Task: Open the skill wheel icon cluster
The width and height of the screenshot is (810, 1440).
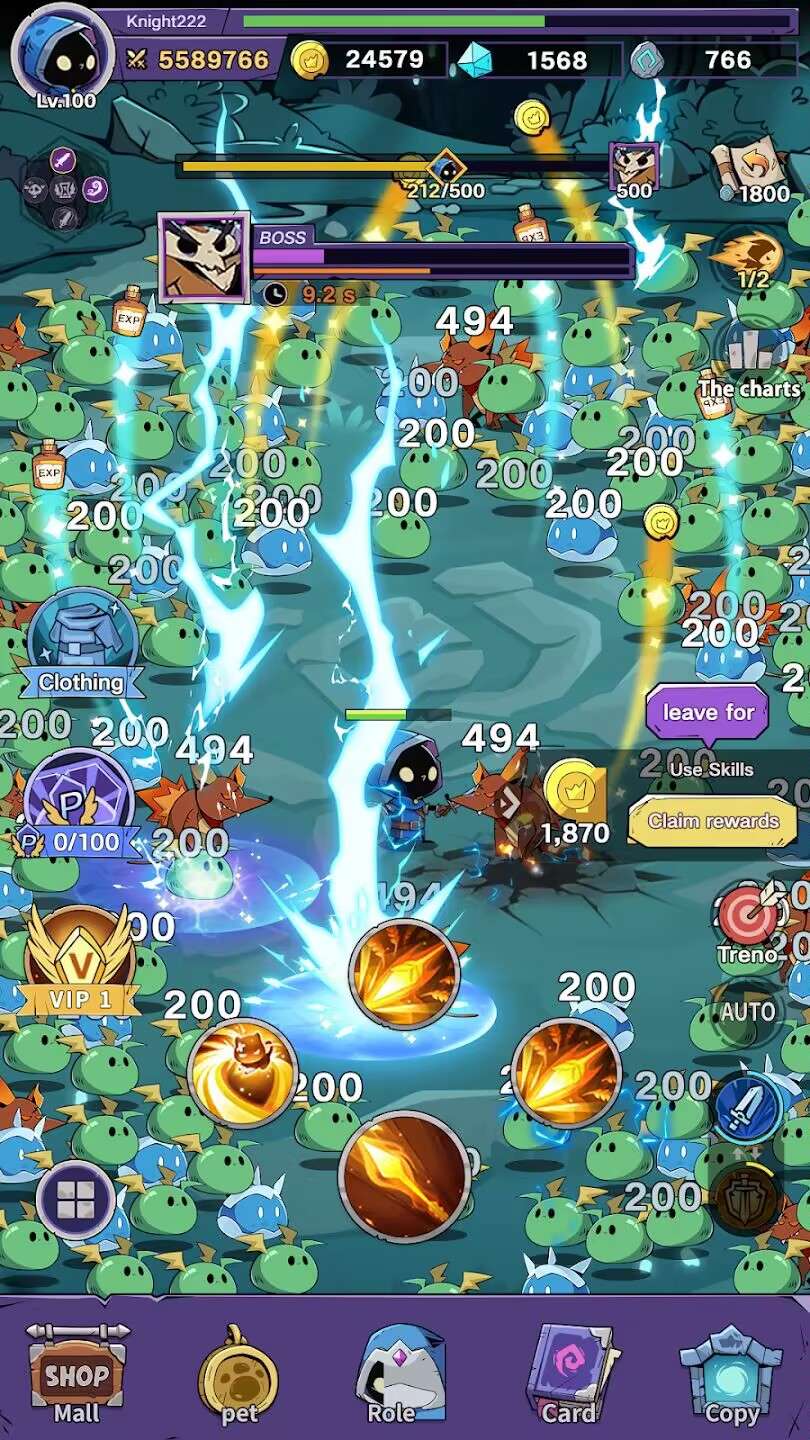Action: click(x=65, y=186)
